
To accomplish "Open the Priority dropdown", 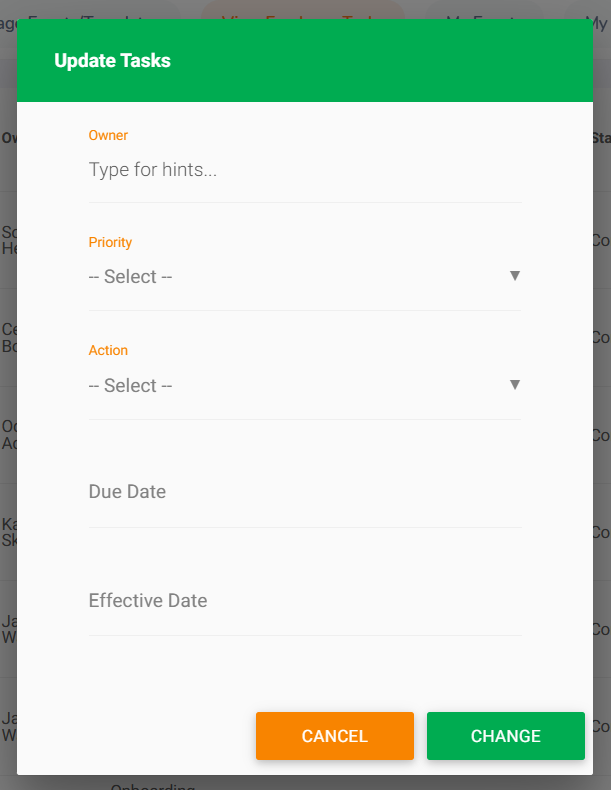I will [x=304, y=277].
